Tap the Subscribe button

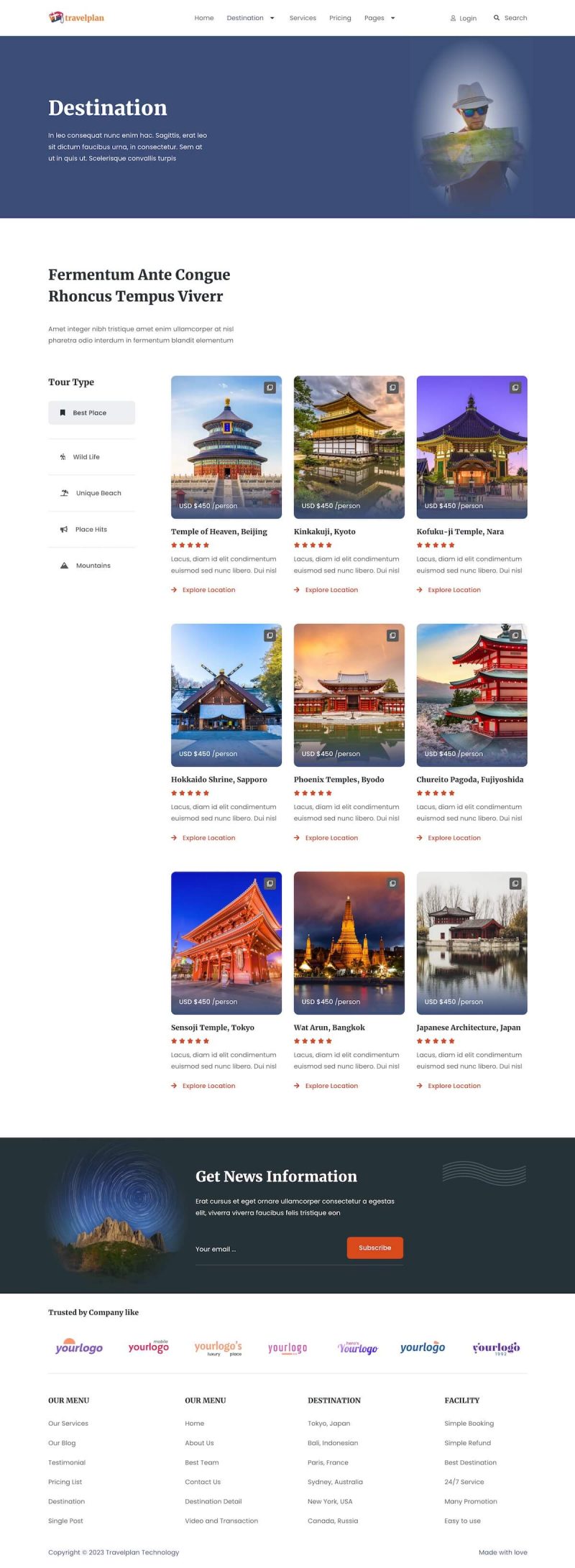(x=374, y=1248)
